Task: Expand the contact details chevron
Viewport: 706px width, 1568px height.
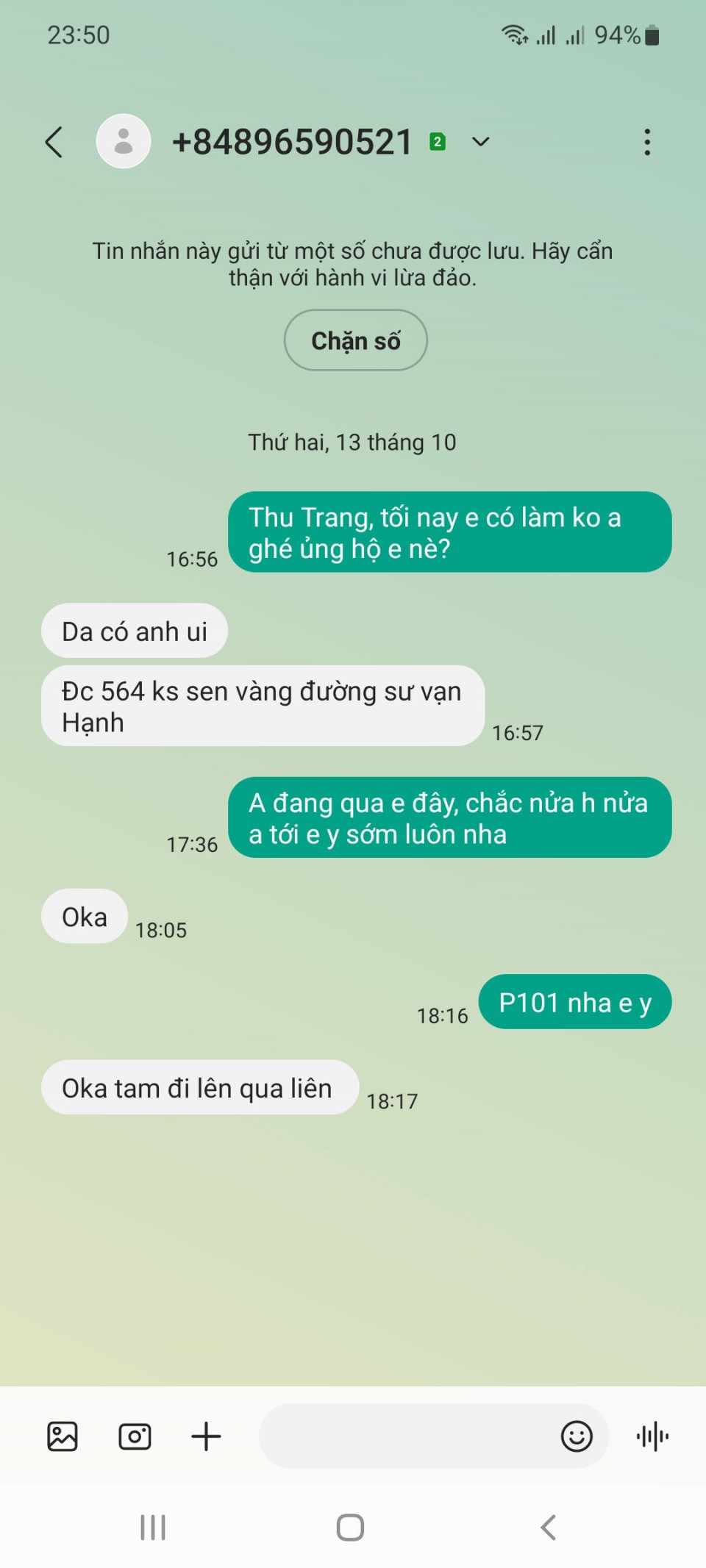Action: [480, 142]
